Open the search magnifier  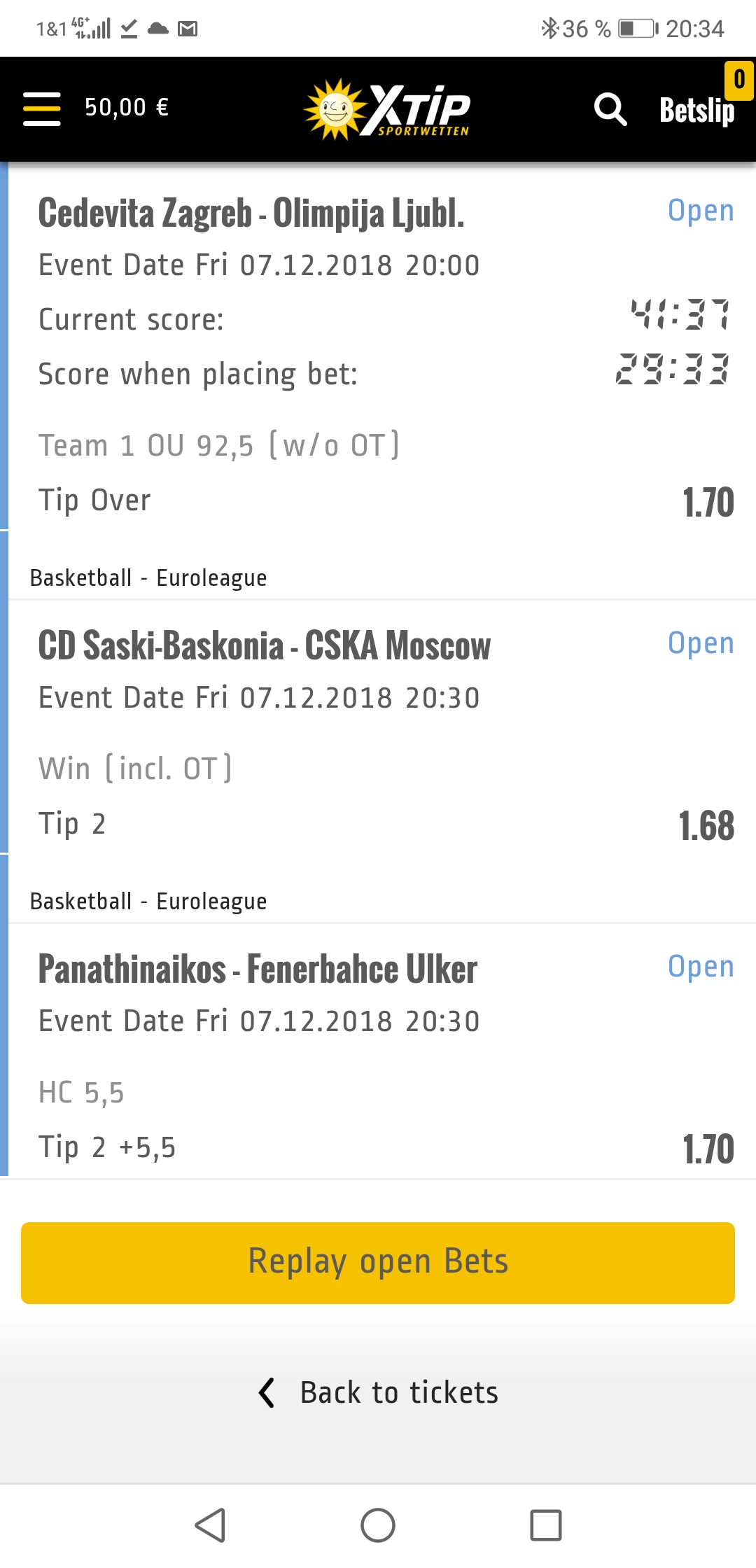click(x=610, y=109)
